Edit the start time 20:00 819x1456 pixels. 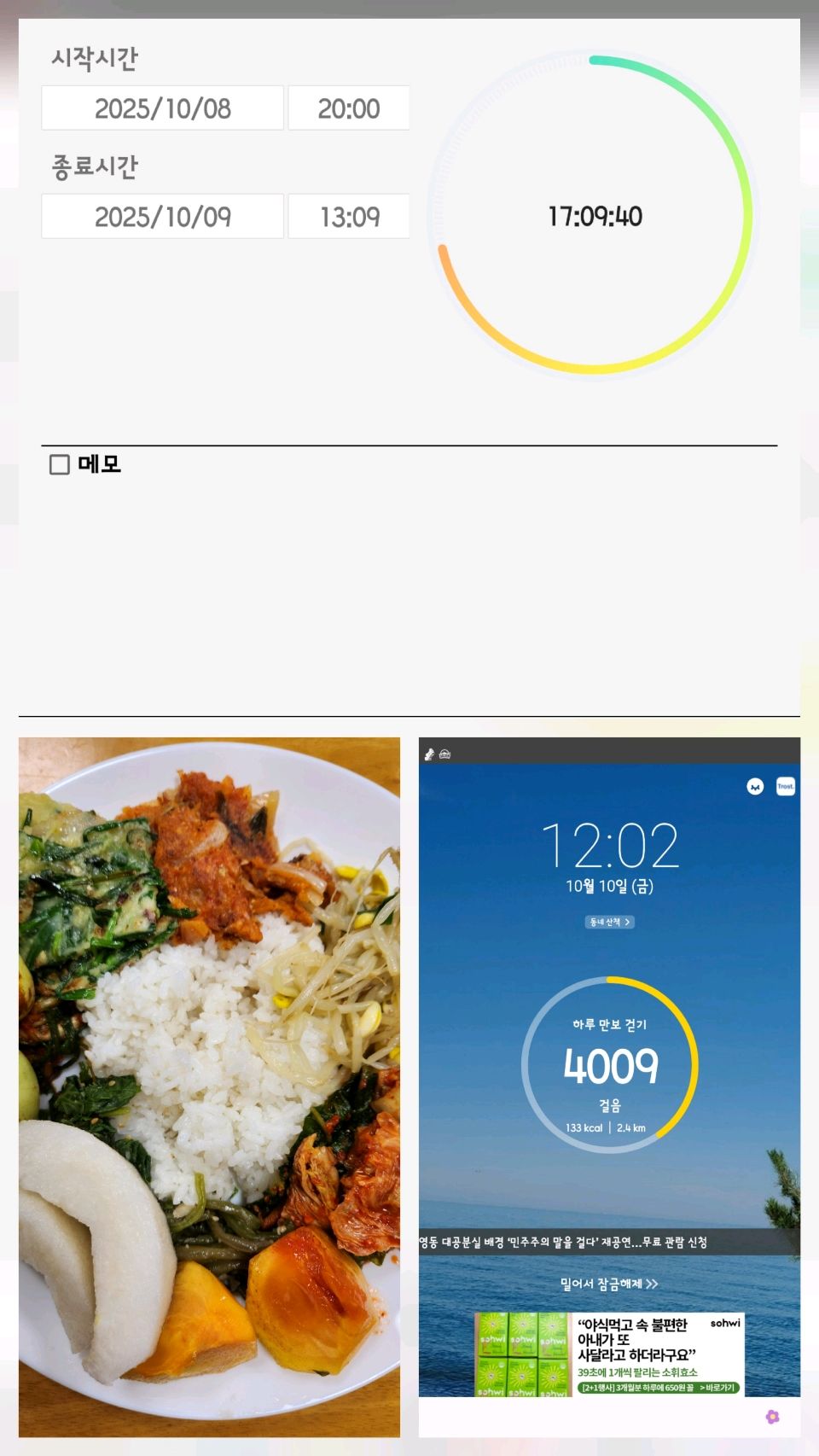tap(348, 108)
